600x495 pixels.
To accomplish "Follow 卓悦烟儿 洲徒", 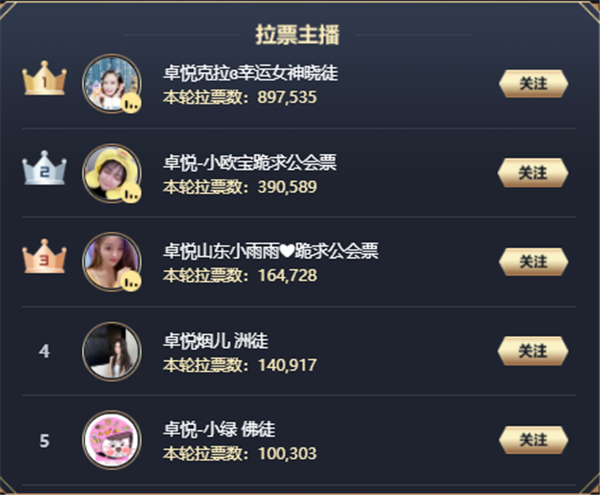I will tap(533, 351).
